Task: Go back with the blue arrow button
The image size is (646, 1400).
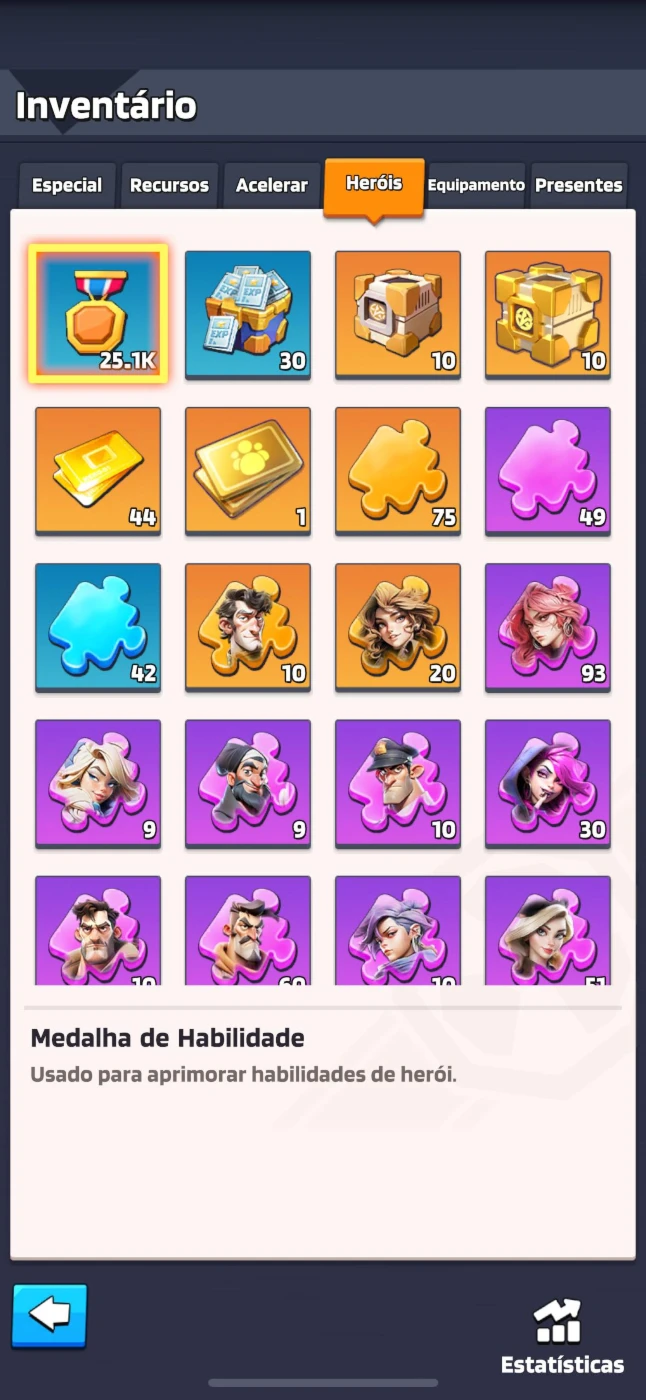Action: tap(50, 1316)
